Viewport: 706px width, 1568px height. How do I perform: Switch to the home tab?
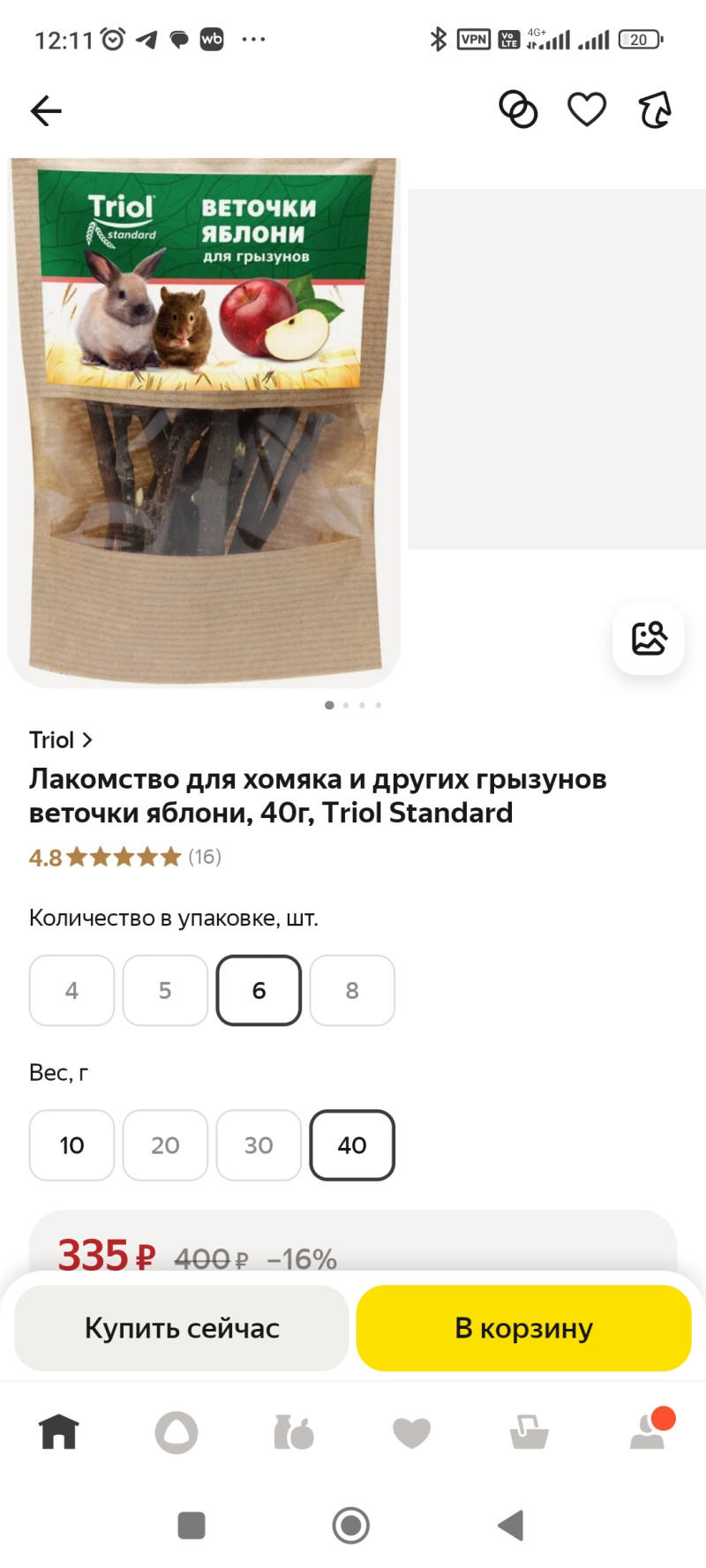[x=59, y=1431]
